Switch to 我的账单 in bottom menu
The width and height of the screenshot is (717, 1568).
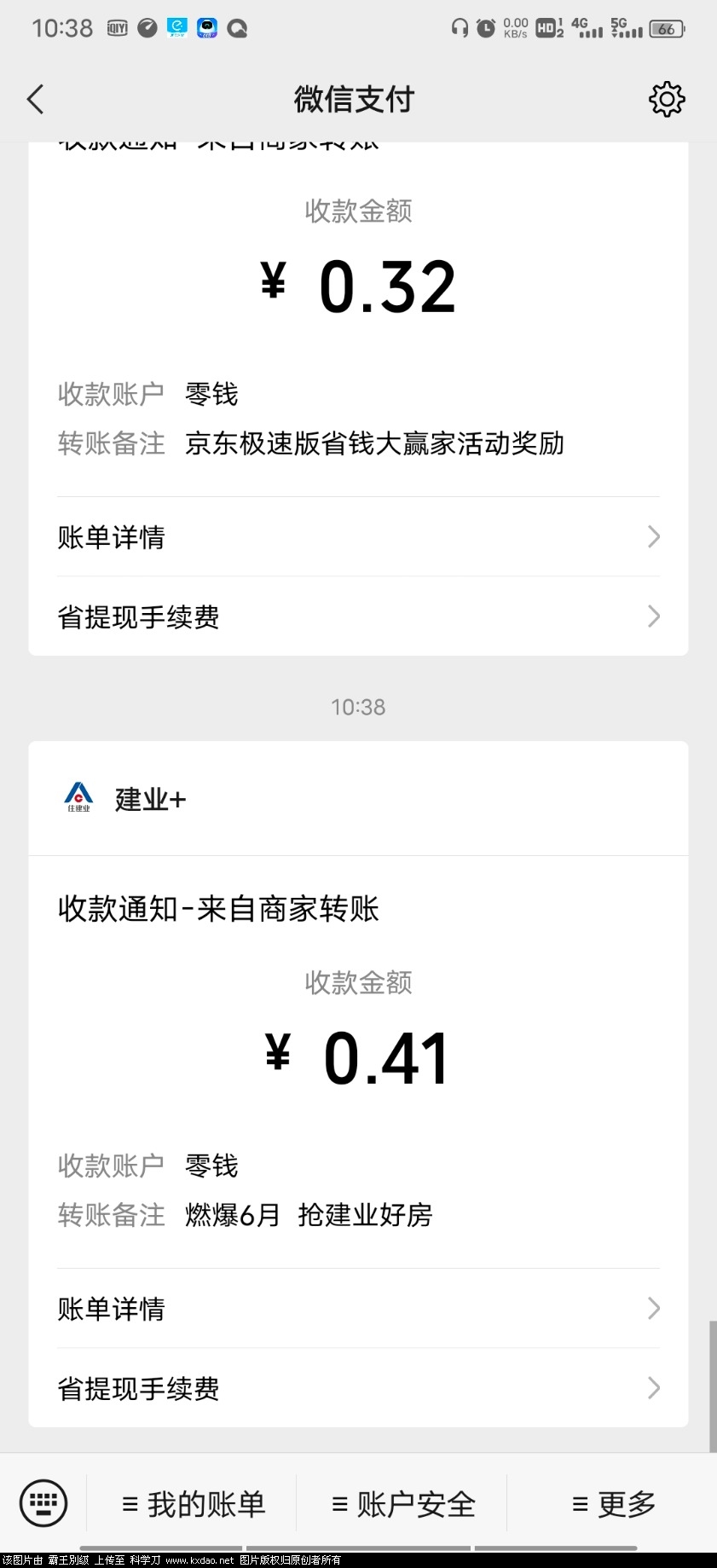[x=194, y=1503]
